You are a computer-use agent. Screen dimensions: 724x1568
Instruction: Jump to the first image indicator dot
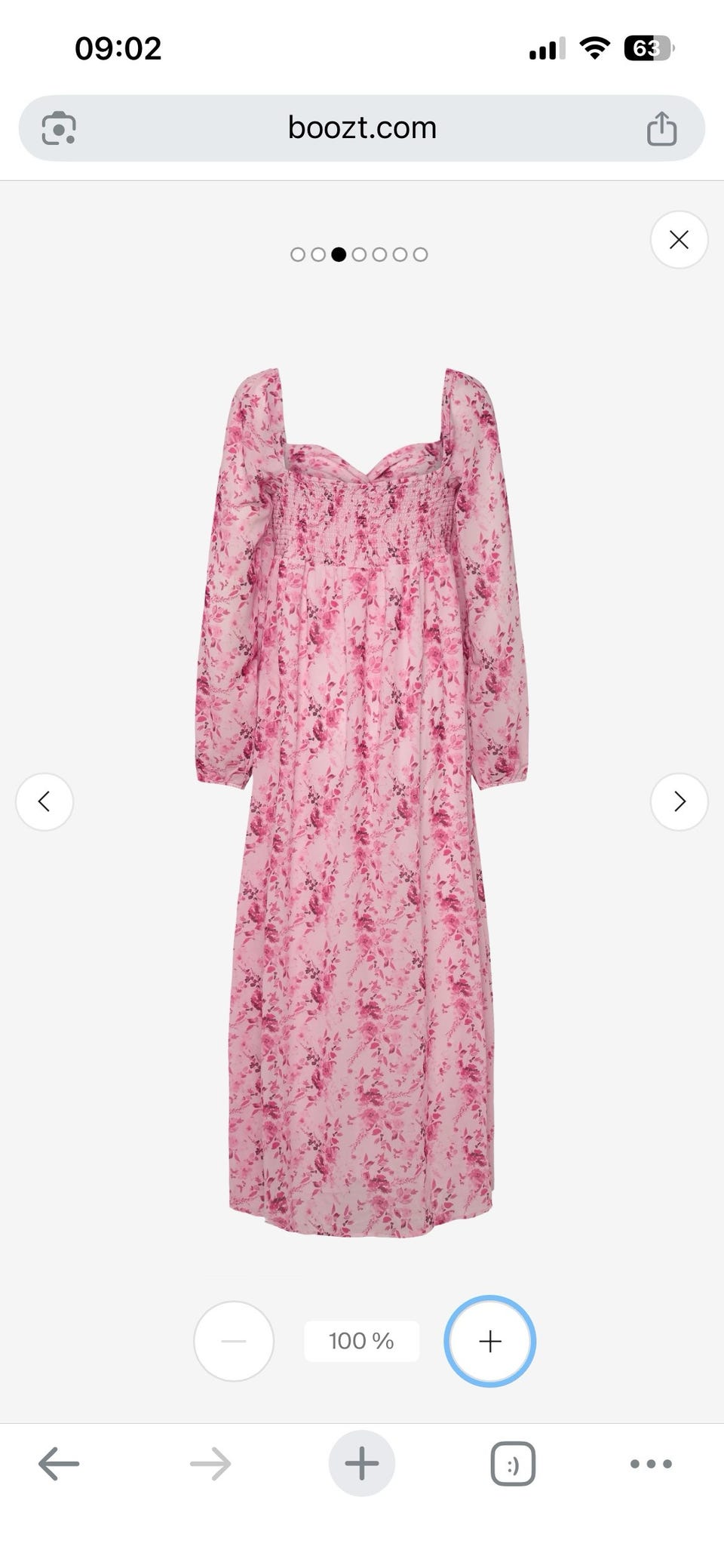point(298,254)
